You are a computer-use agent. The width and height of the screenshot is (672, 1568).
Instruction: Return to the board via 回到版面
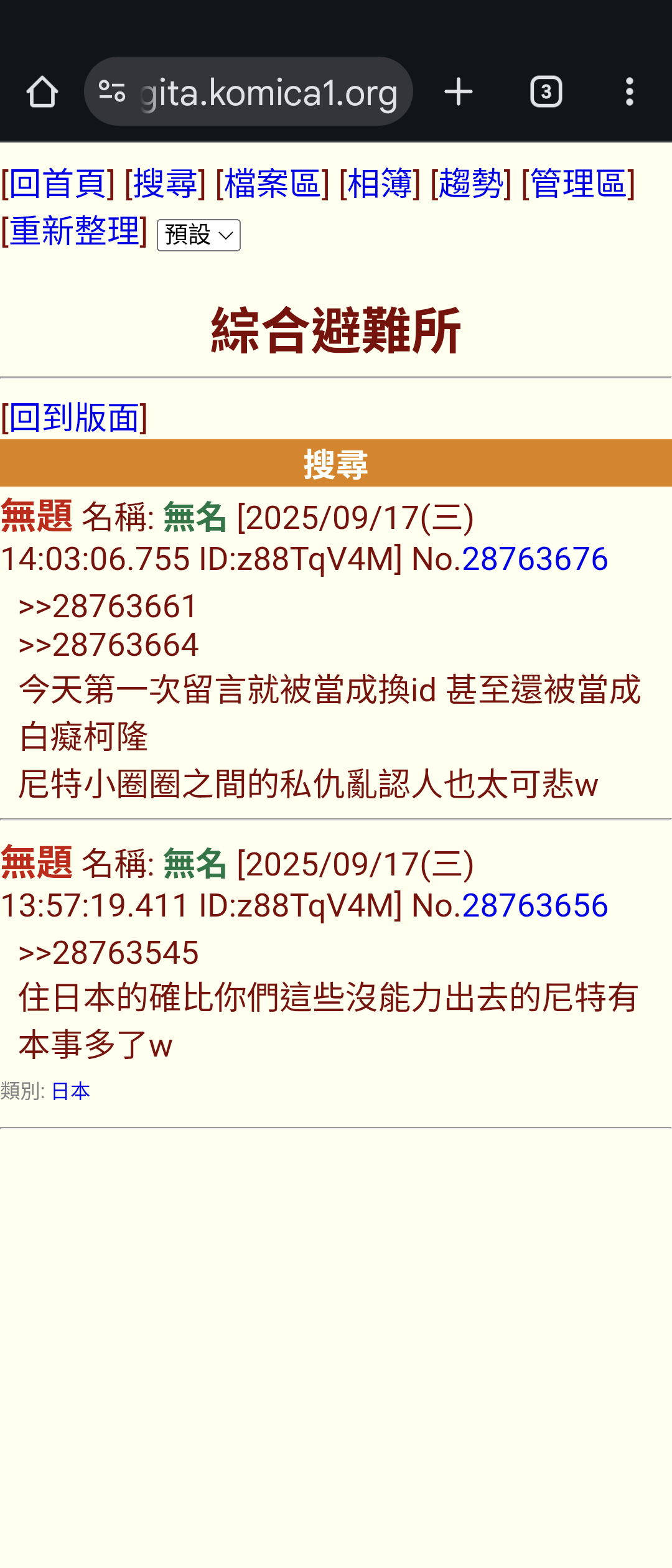pos(75,418)
